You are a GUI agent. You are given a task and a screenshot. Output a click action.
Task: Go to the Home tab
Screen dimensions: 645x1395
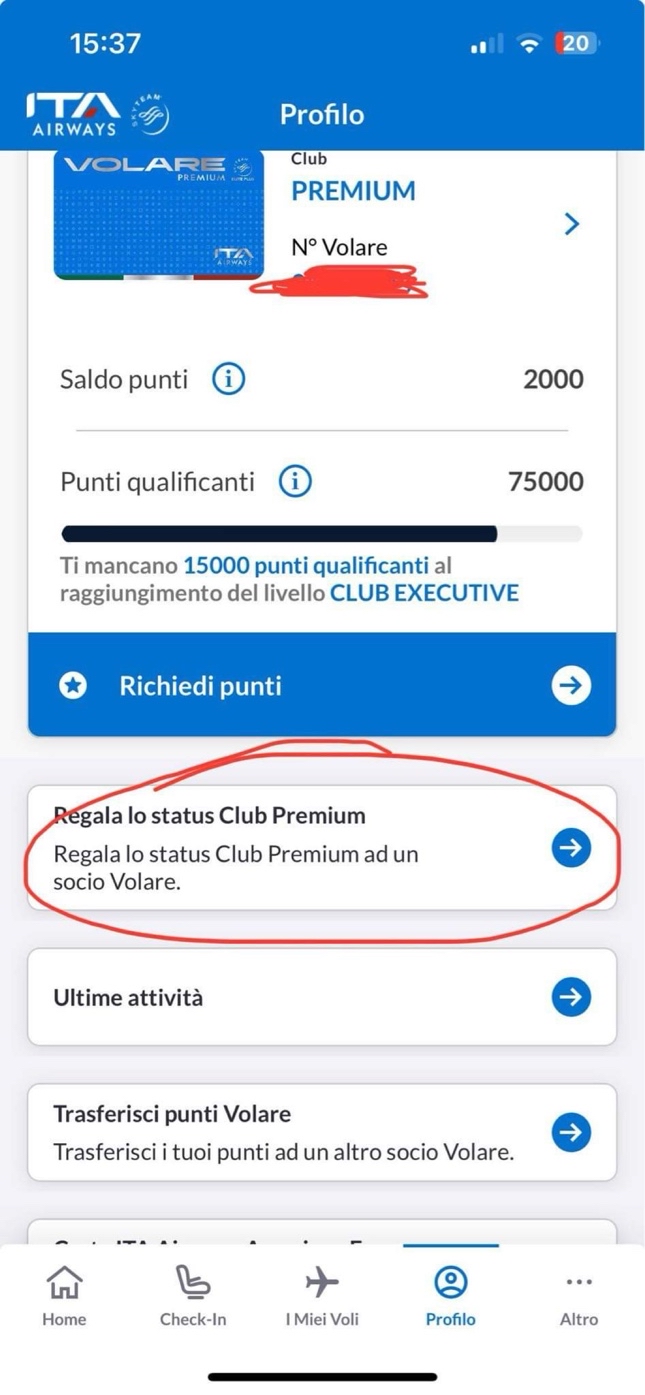pos(64,1295)
